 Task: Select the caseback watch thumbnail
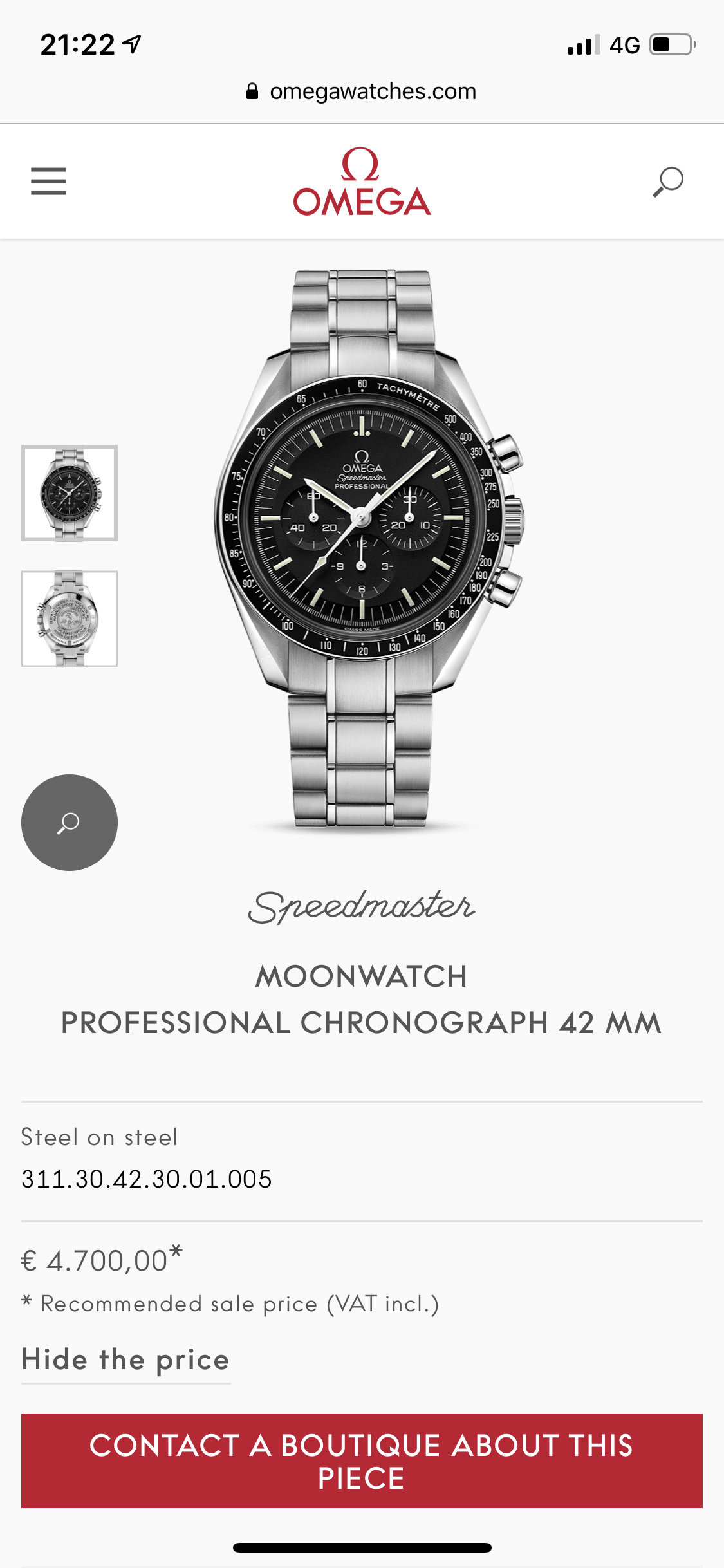70,619
